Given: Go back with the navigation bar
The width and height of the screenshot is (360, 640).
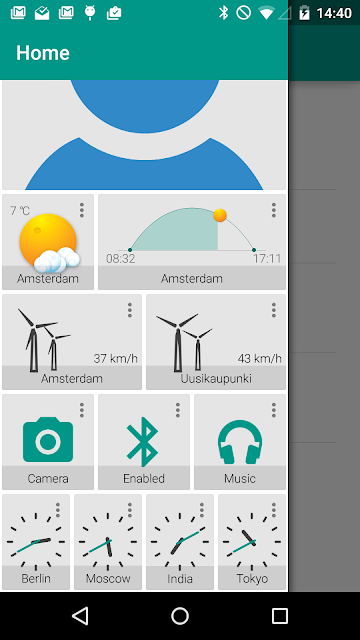Looking at the screenshot, I should click(80, 616).
